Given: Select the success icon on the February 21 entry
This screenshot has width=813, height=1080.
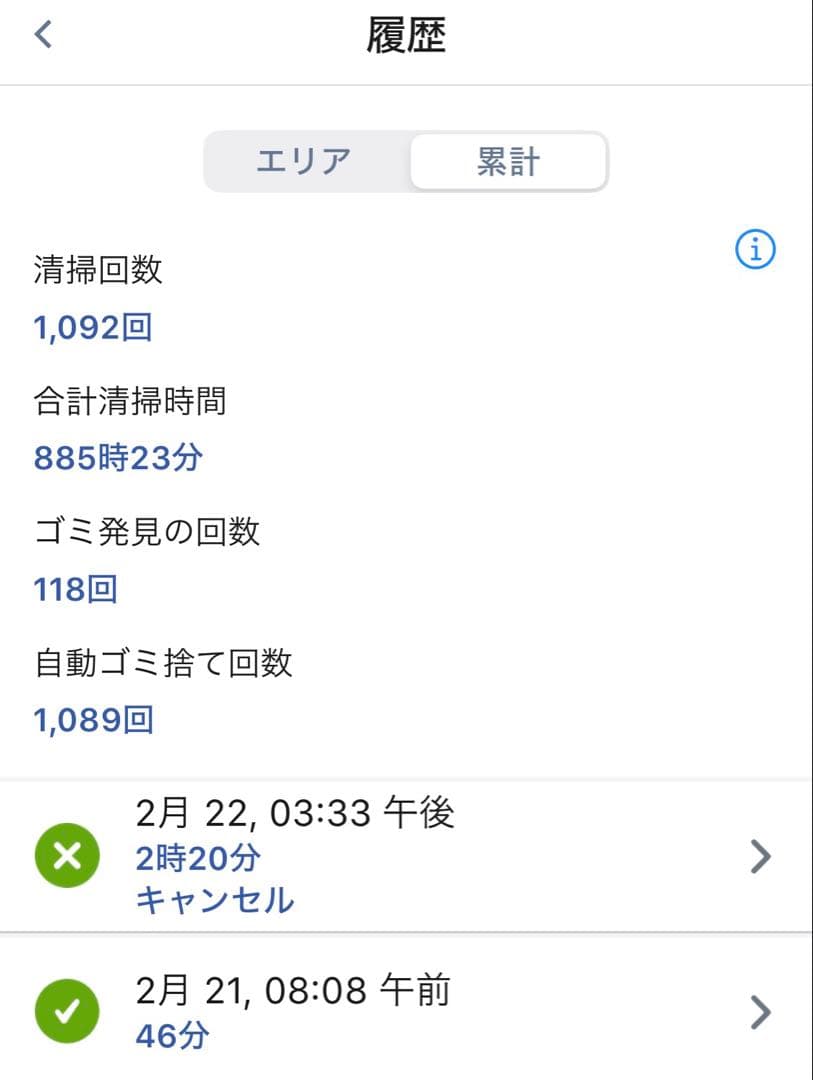Looking at the screenshot, I should [67, 1011].
